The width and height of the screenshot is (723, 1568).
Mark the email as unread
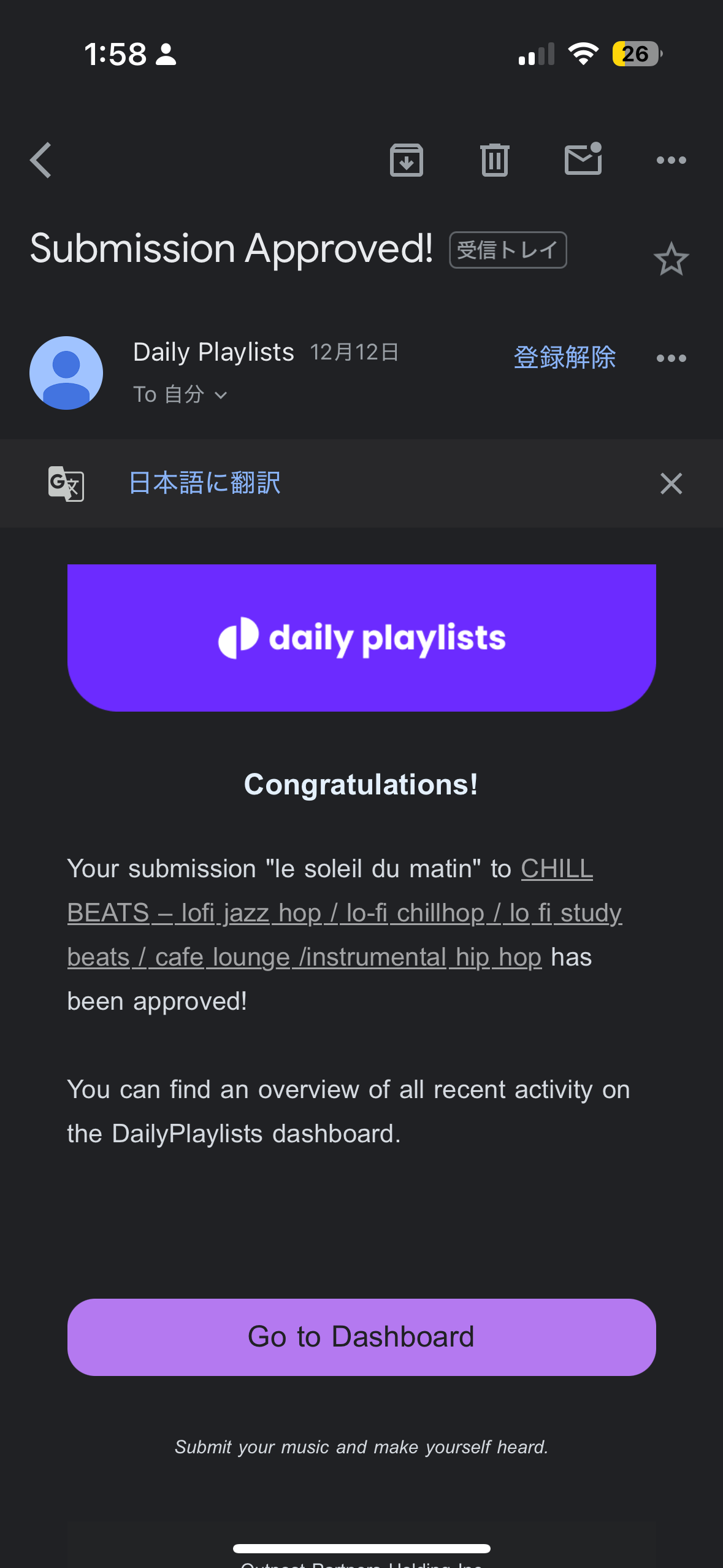click(583, 160)
